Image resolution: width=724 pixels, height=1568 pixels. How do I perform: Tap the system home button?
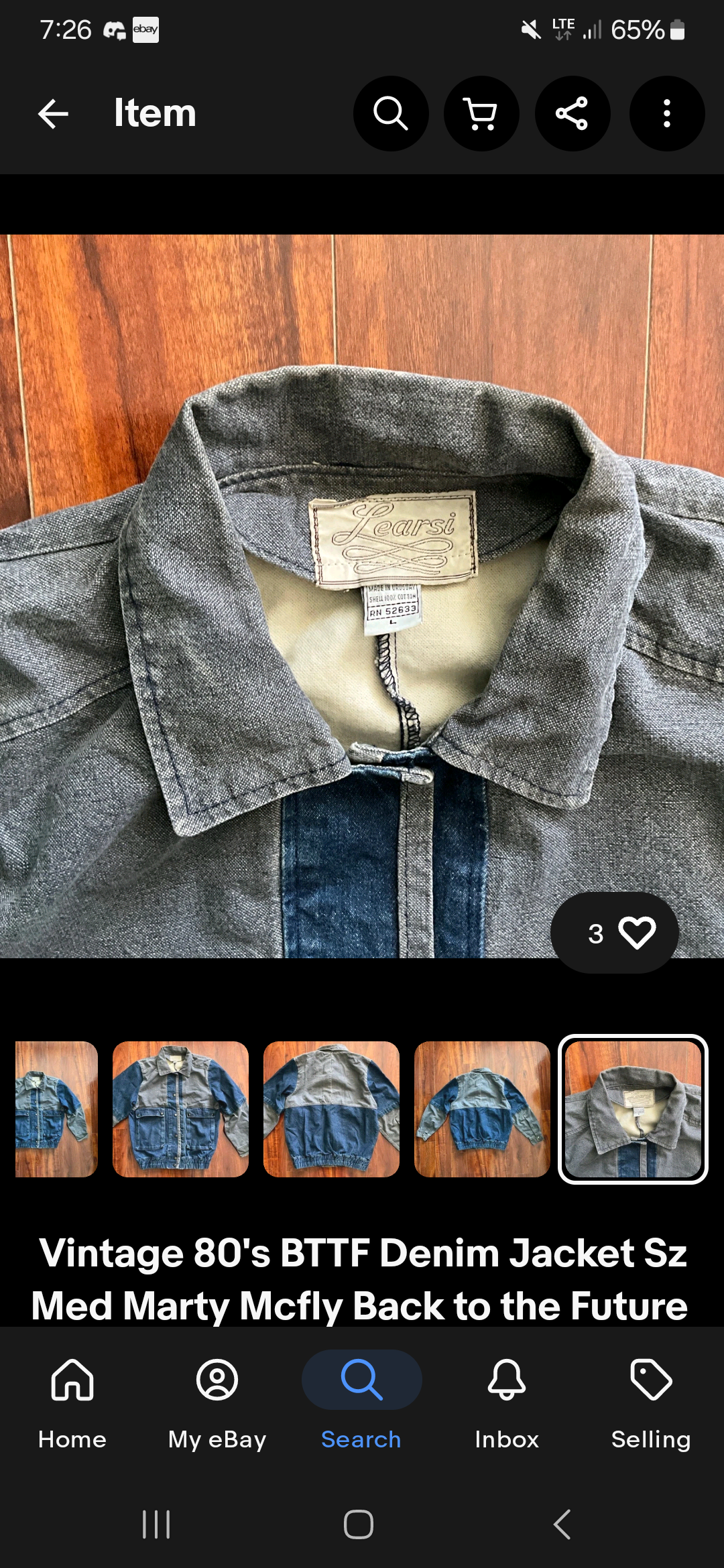(359, 1524)
